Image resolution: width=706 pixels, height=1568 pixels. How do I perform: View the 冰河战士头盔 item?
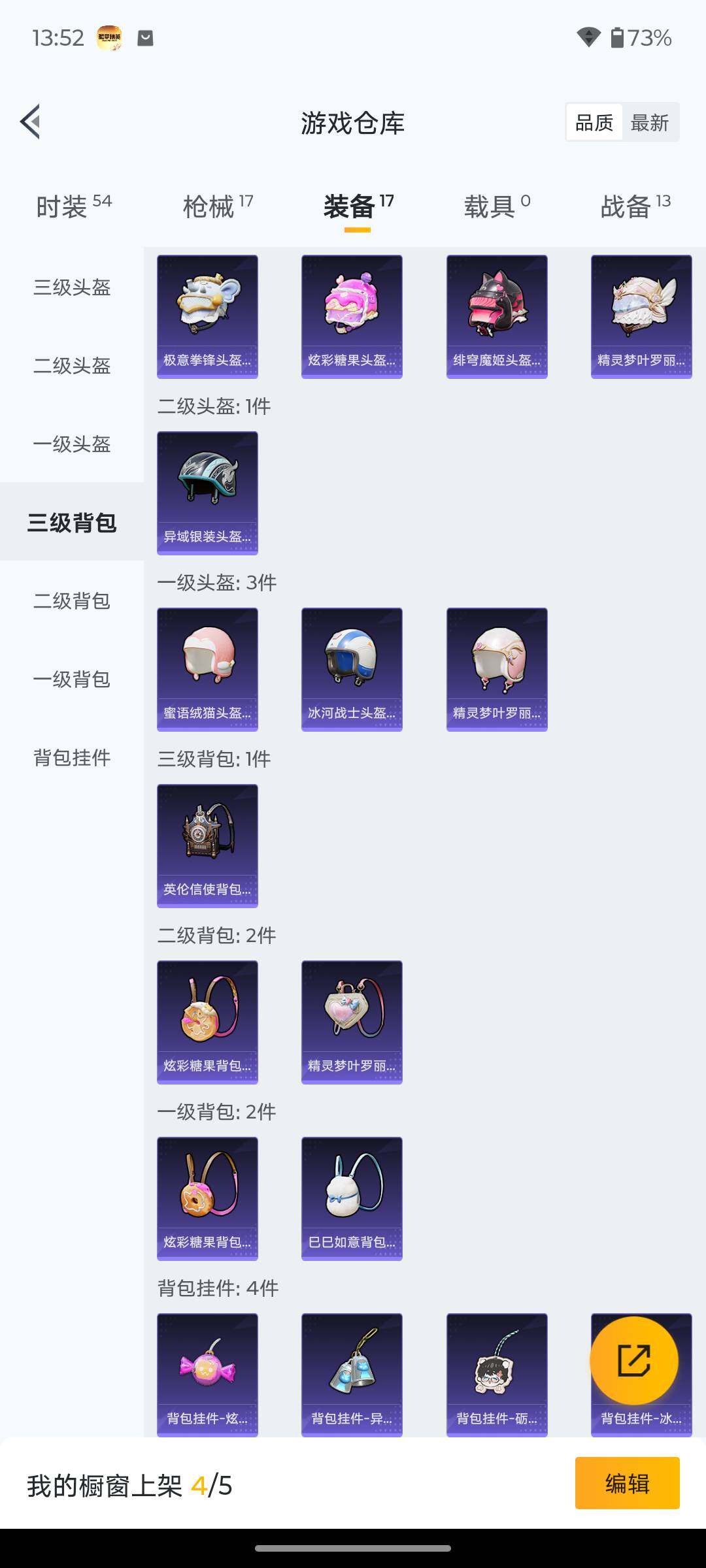point(352,669)
